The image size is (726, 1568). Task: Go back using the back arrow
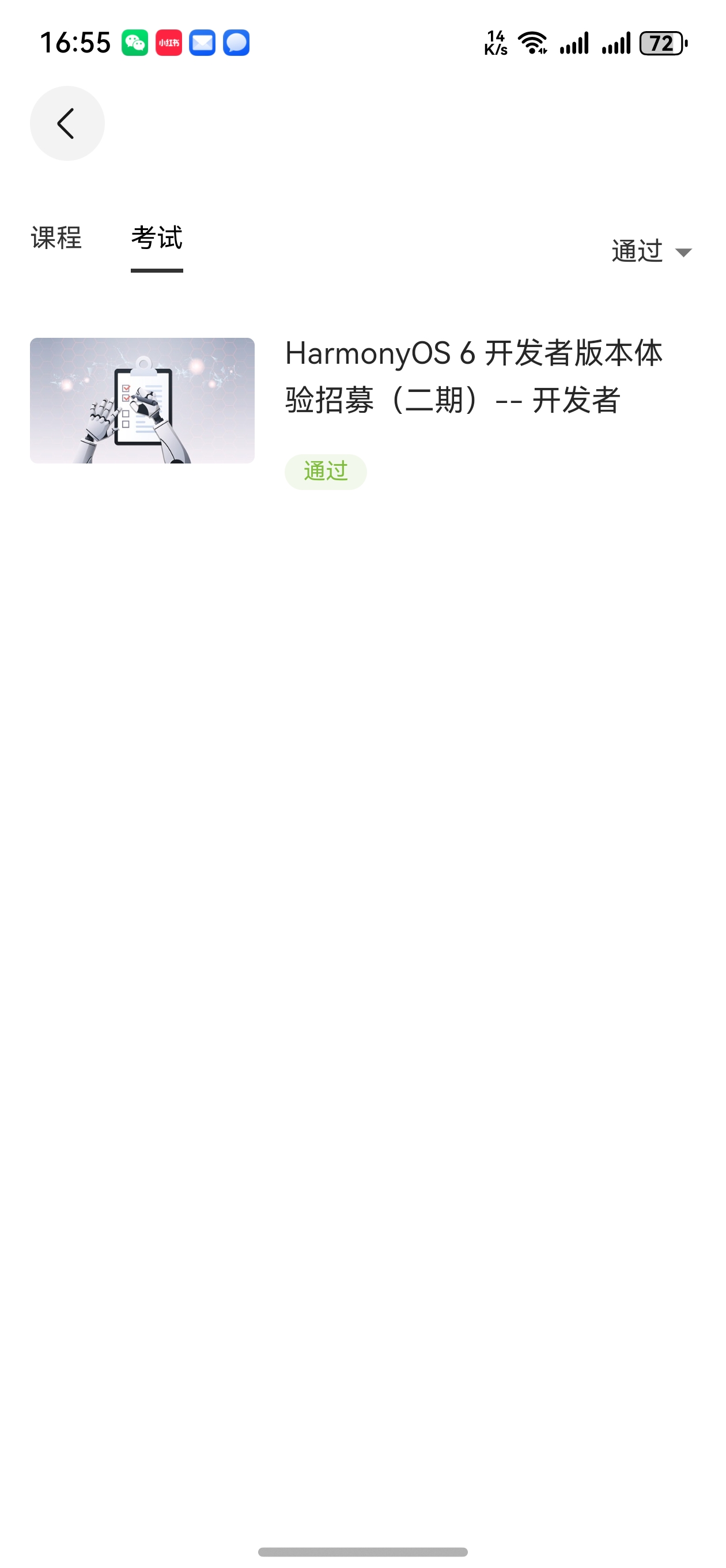click(x=67, y=123)
